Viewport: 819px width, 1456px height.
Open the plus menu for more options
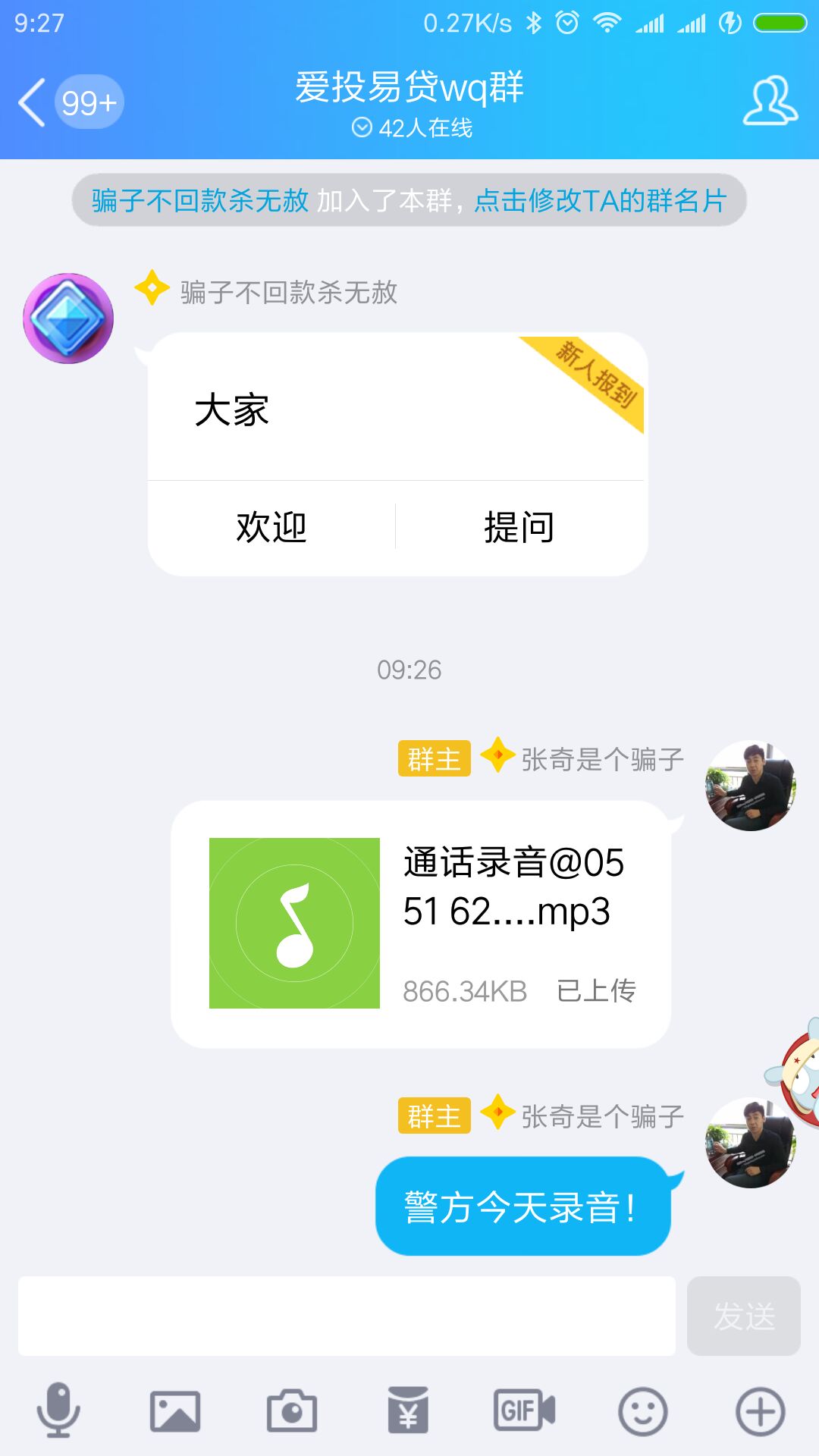760,1411
